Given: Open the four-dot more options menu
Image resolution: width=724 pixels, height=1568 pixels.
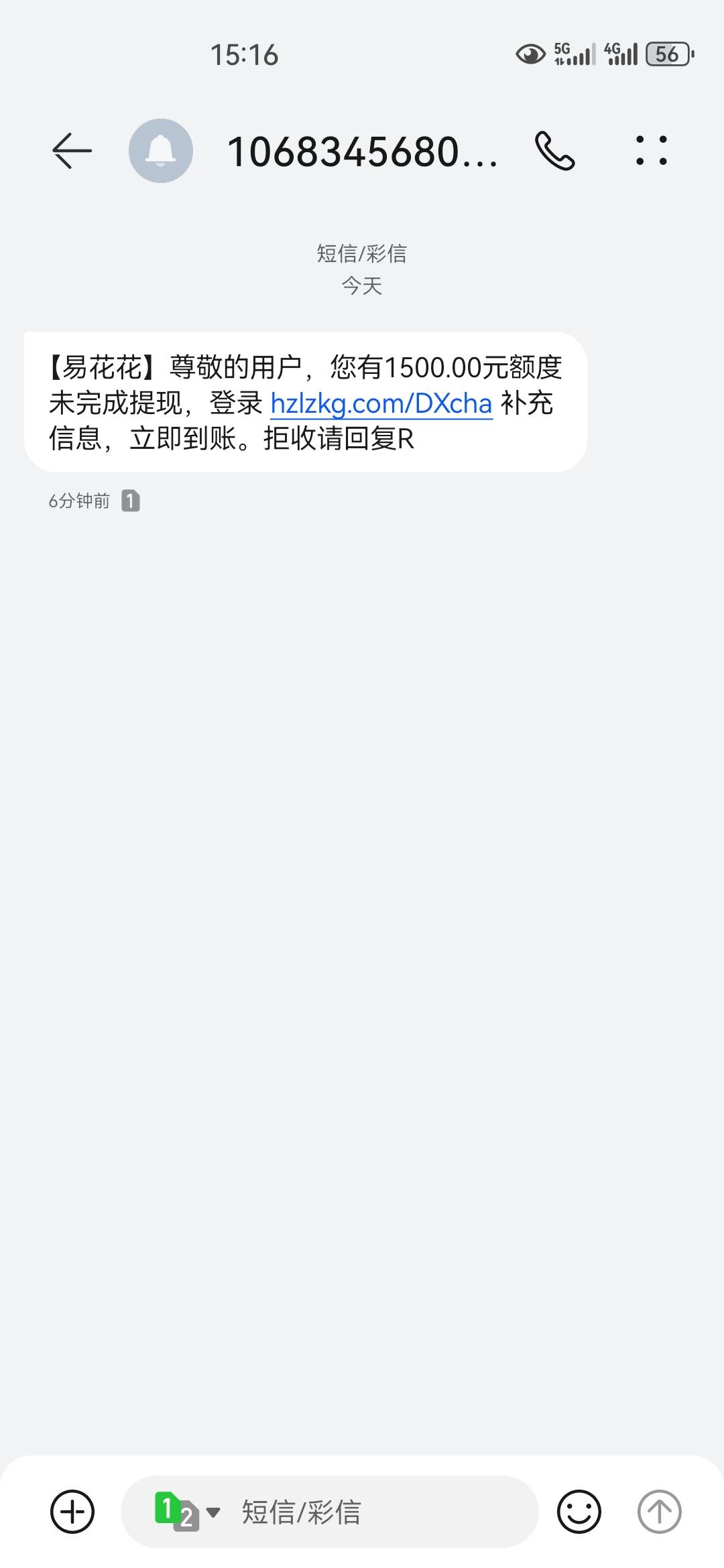Looking at the screenshot, I should [x=651, y=151].
